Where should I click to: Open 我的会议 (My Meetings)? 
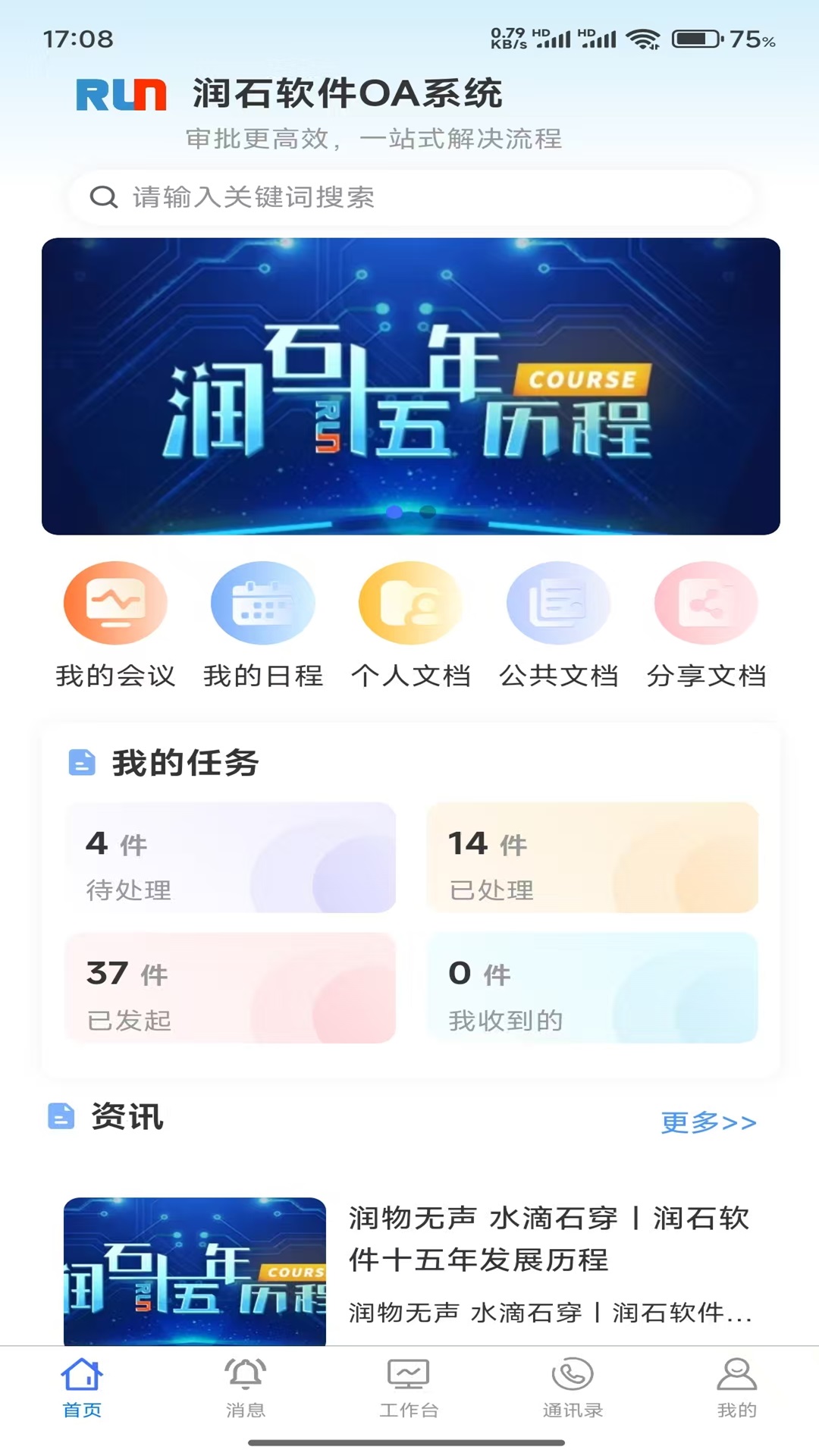coord(115,623)
